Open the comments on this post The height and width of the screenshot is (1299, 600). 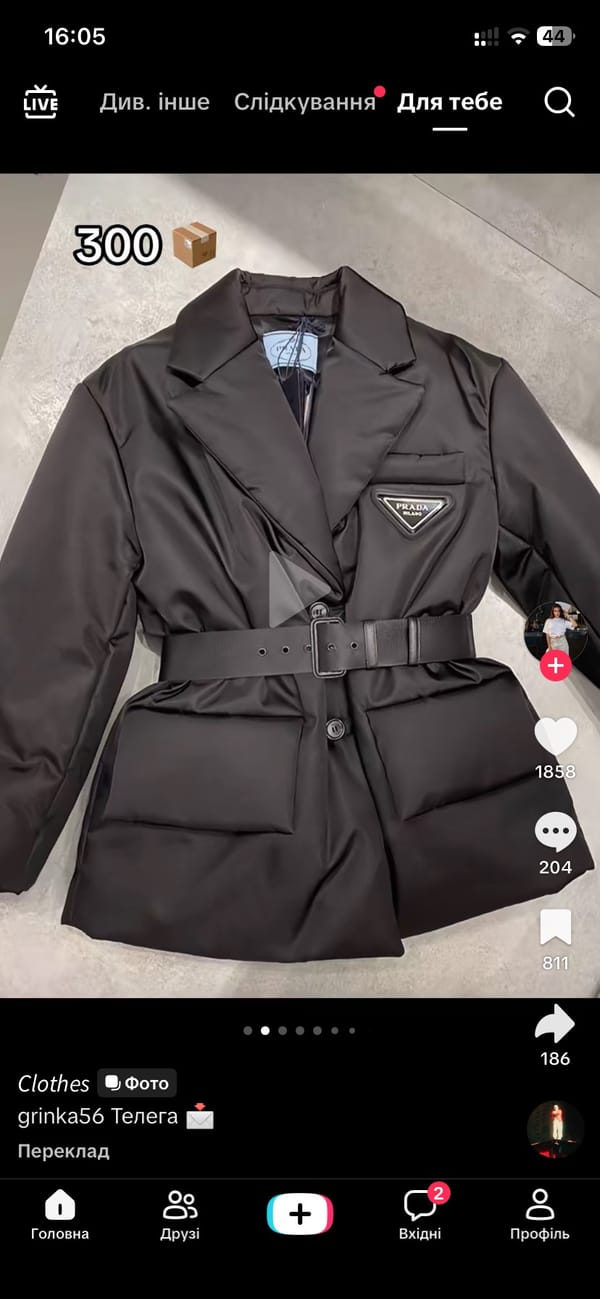pos(555,832)
